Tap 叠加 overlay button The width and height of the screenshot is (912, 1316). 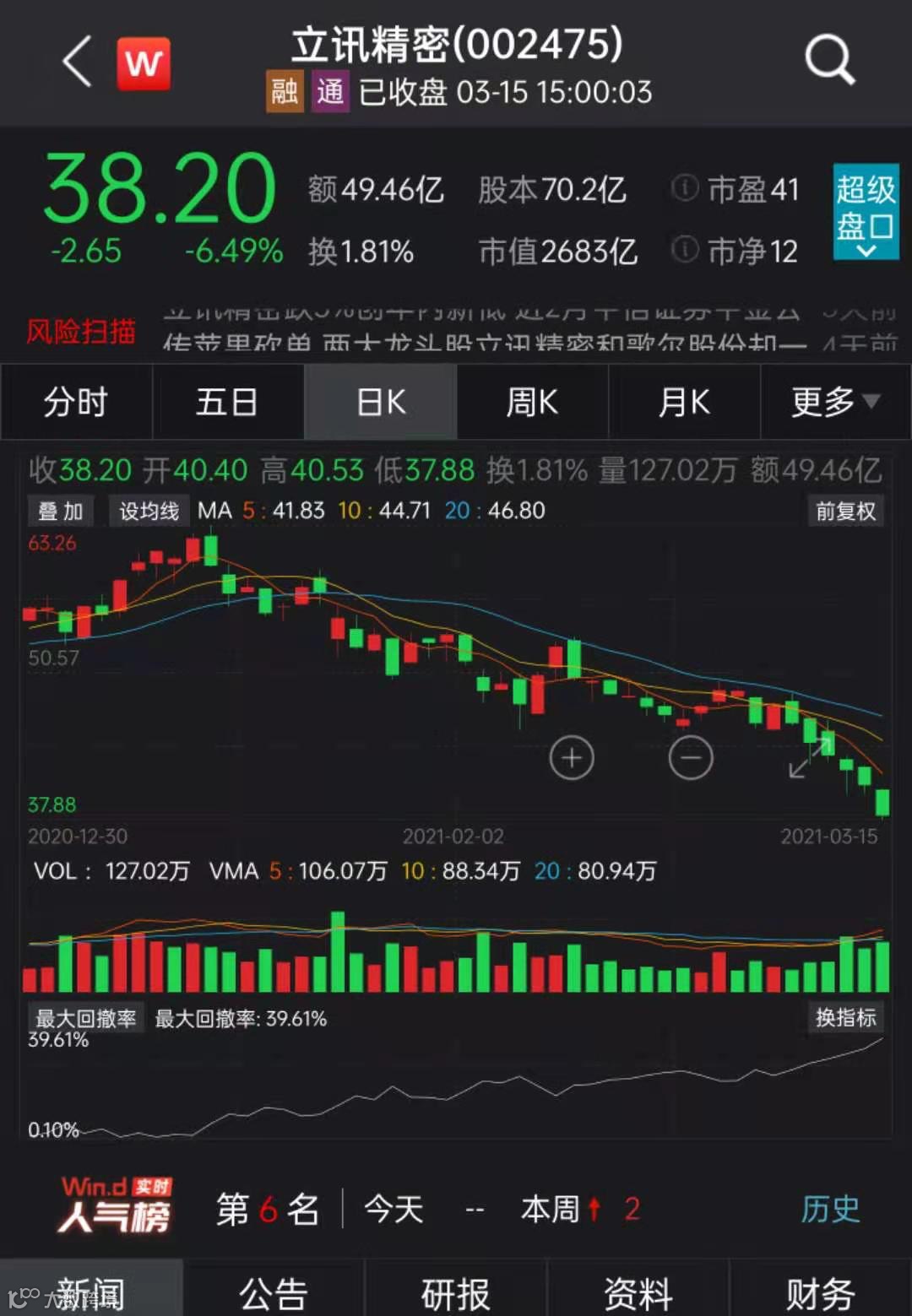61,511
